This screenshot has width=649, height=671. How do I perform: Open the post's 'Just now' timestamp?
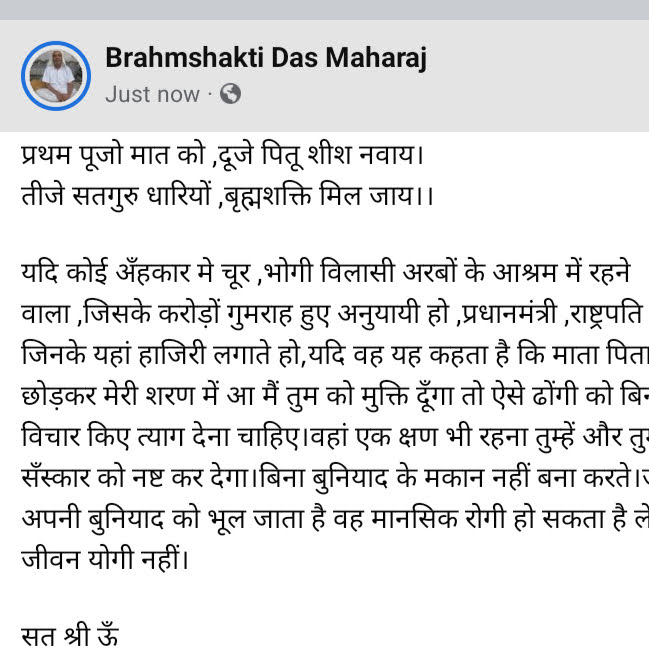pos(152,95)
